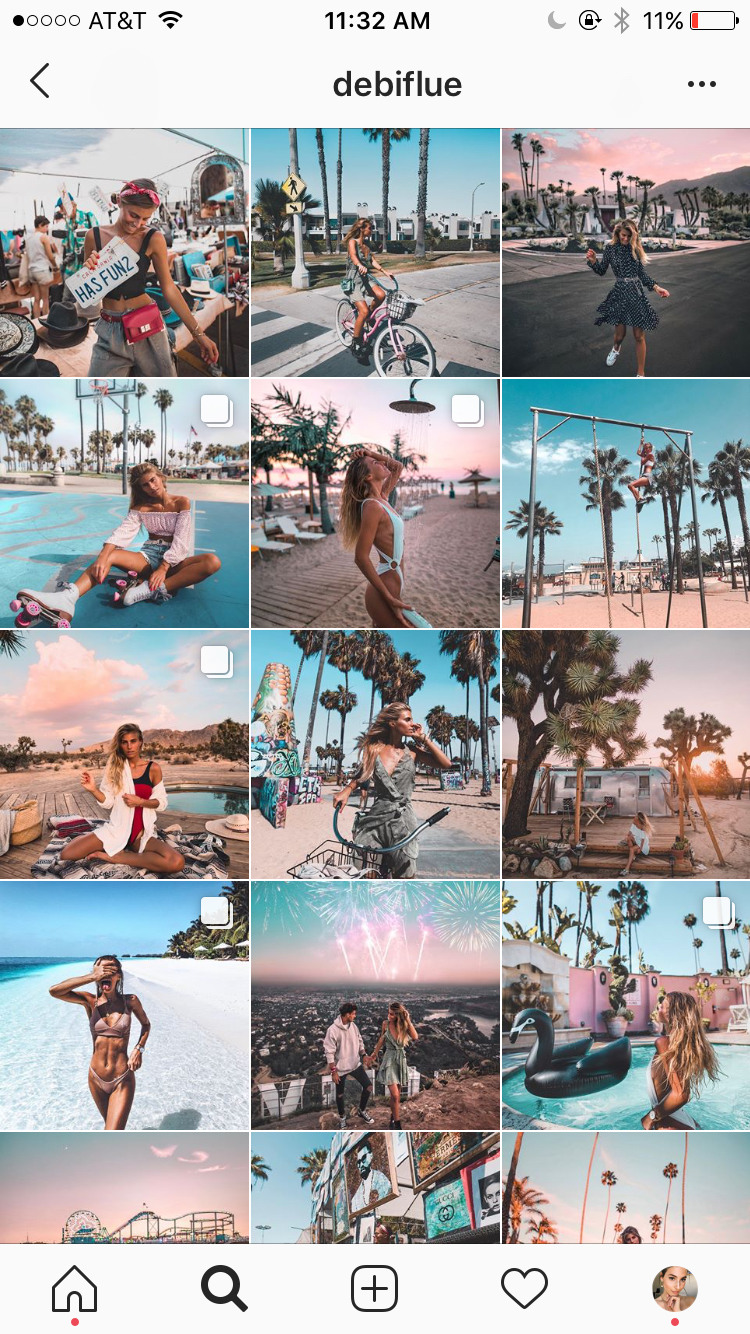Open the three-dot options menu
750x1334 pixels.
pos(702,84)
